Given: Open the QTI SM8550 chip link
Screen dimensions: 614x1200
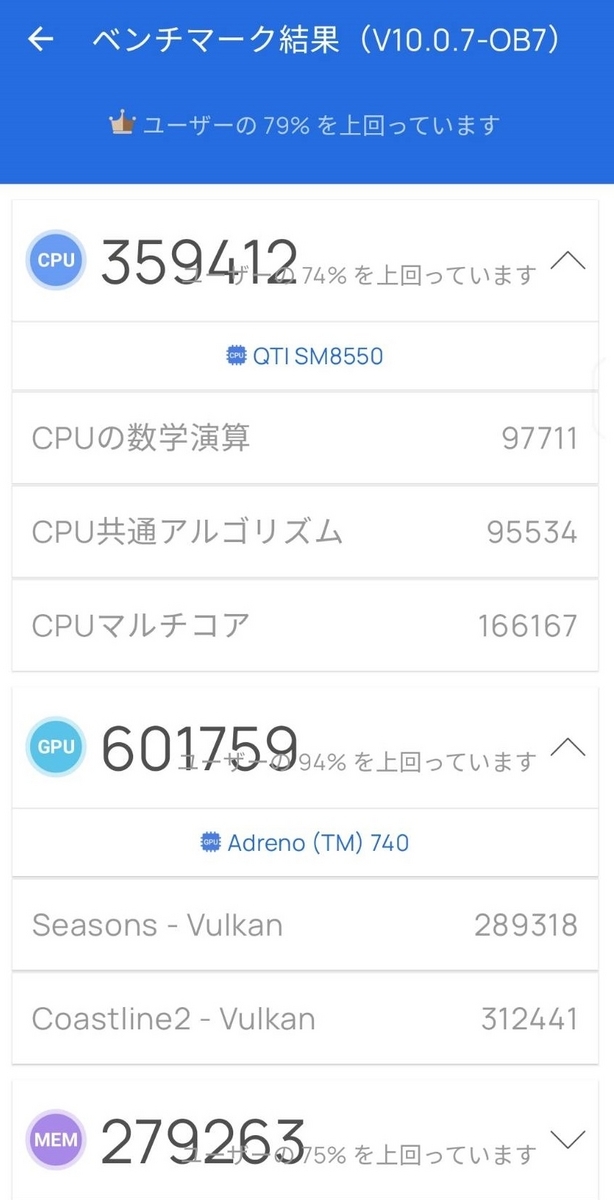Looking at the screenshot, I should click(305, 356).
